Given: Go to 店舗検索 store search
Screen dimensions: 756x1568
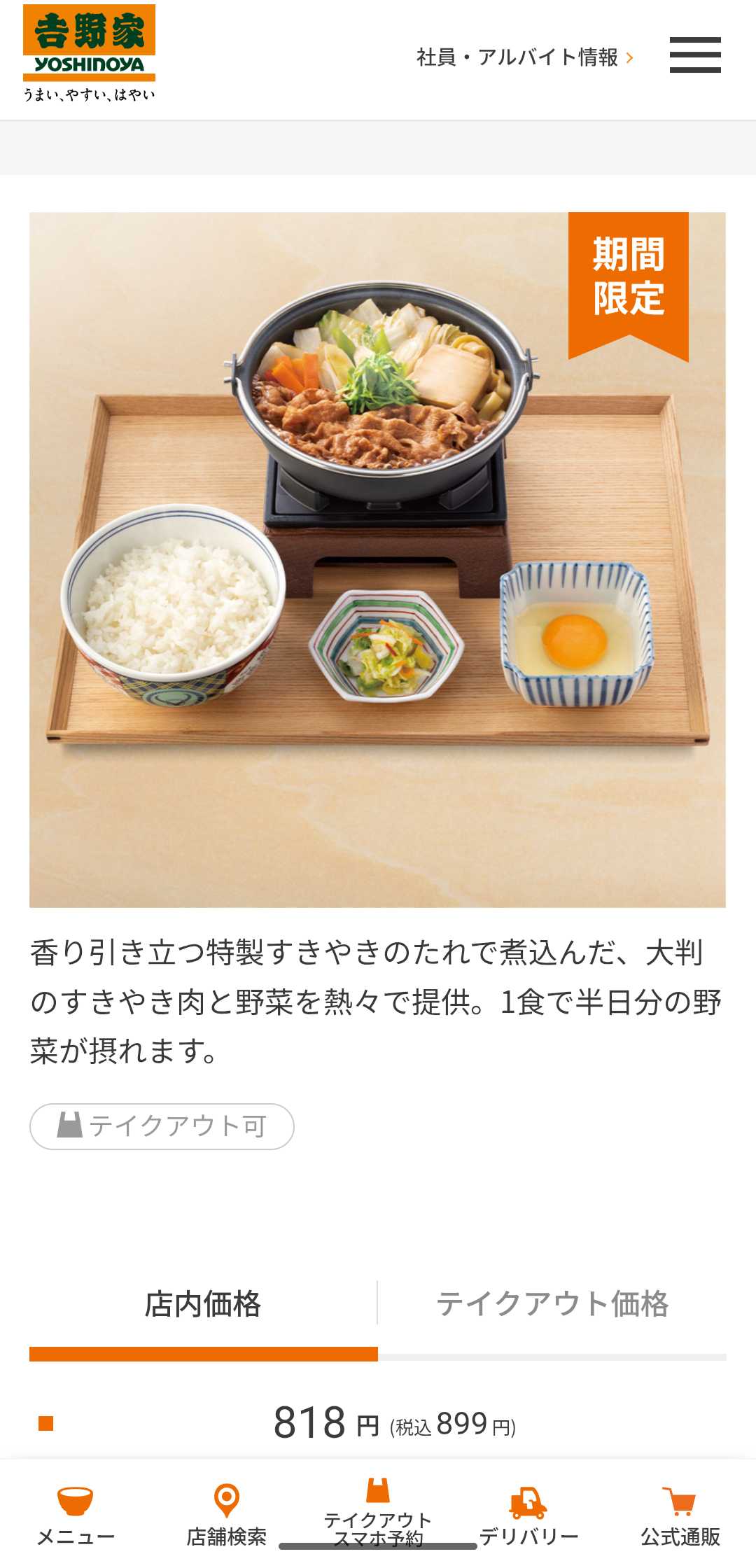Looking at the screenshot, I should [x=226, y=1515].
